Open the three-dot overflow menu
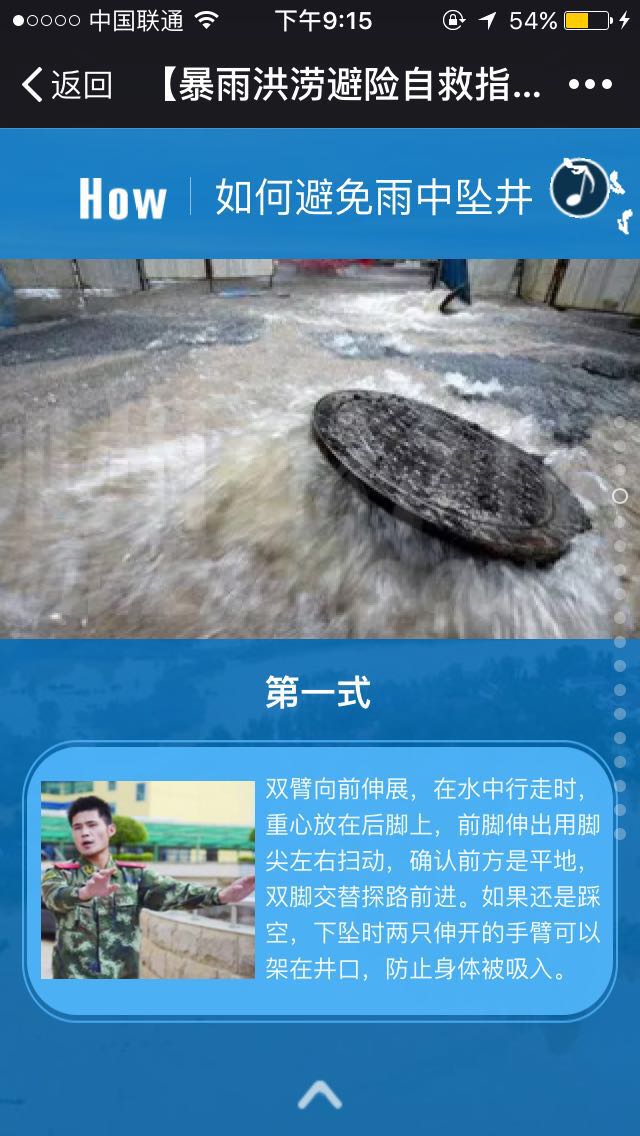This screenshot has width=640, height=1136. (x=590, y=86)
